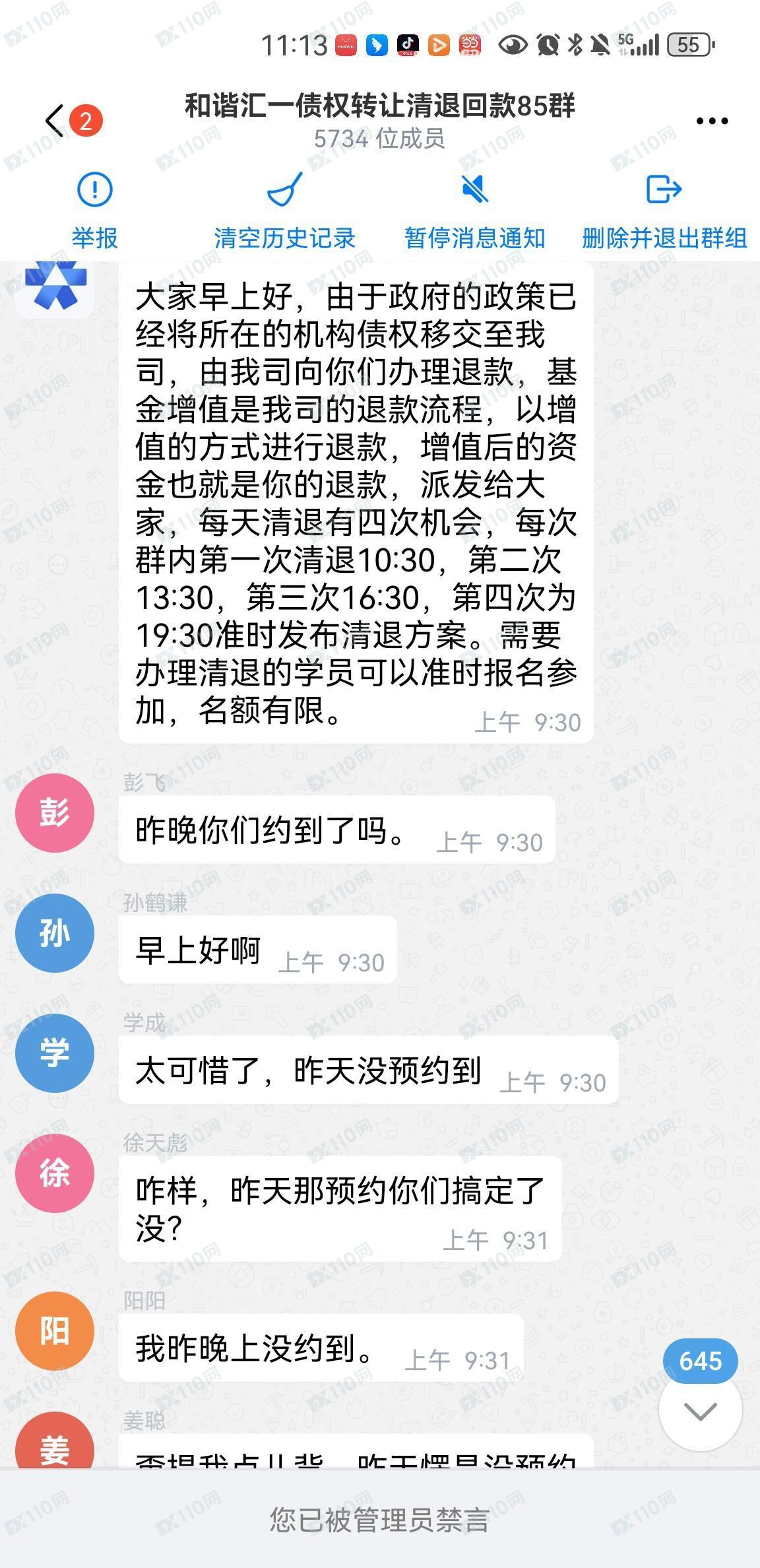Open the three-dot overflow menu
Screen dimensions: 760x1568
coord(711,119)
